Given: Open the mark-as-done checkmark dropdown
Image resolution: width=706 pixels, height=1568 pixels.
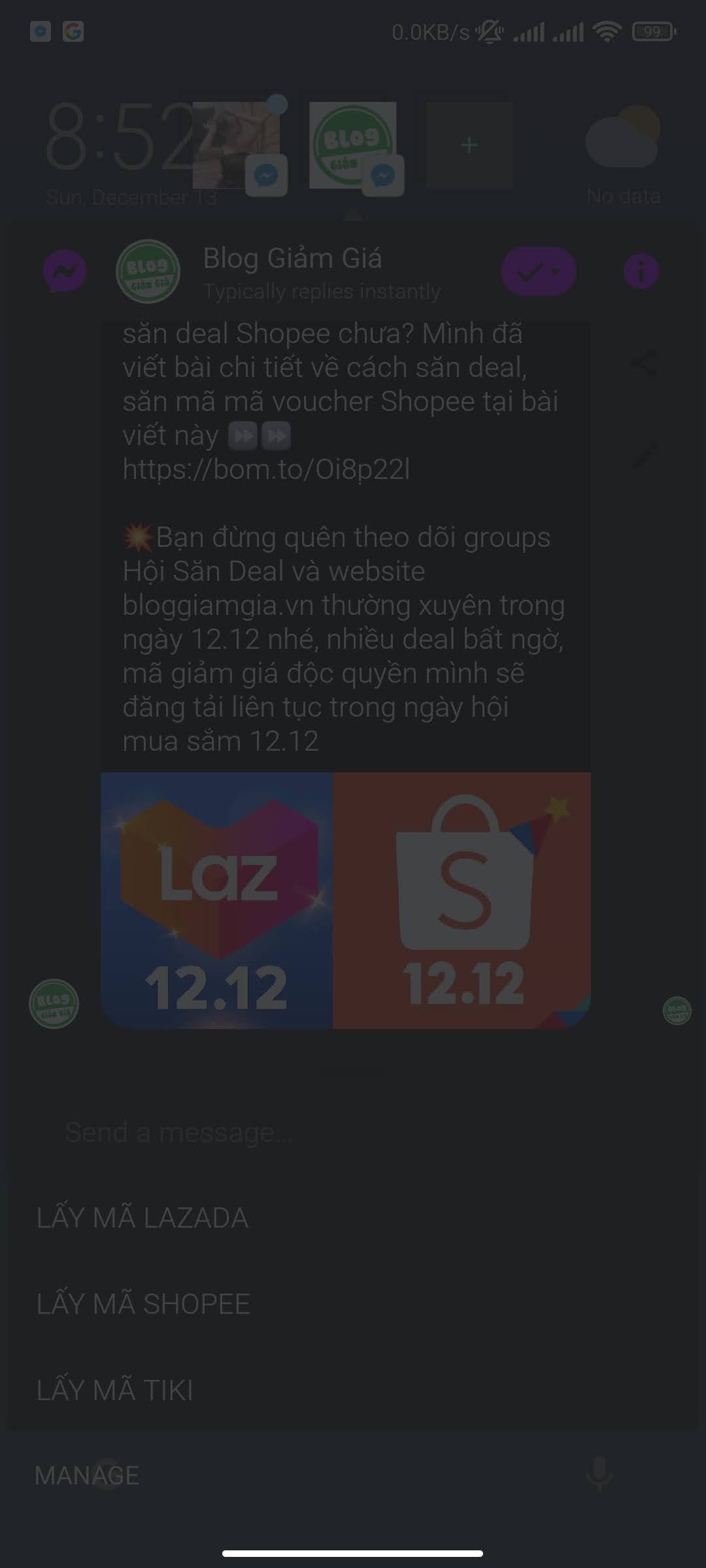Looking at the screenshot, I should point(538,271).
